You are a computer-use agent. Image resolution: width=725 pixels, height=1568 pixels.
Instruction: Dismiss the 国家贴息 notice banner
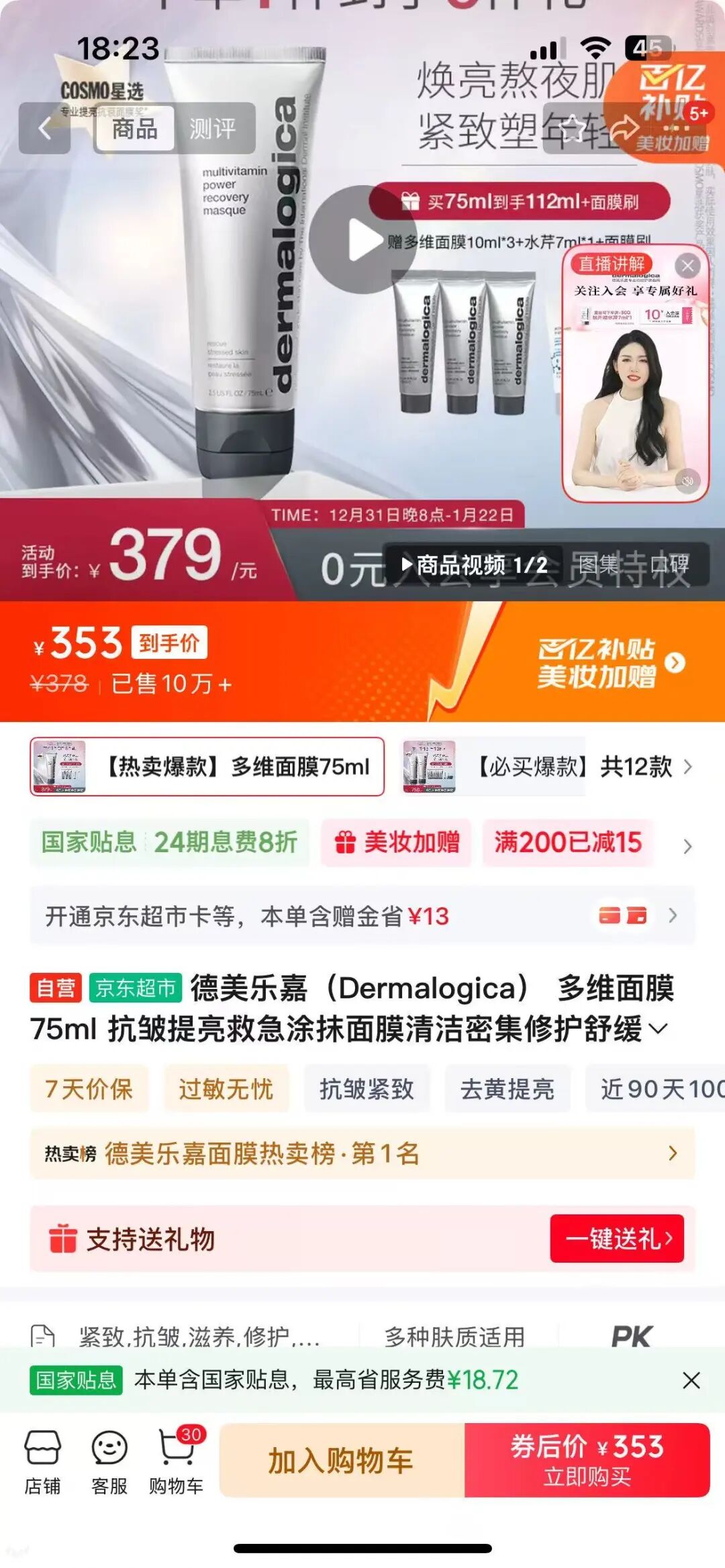point(691,1381)
